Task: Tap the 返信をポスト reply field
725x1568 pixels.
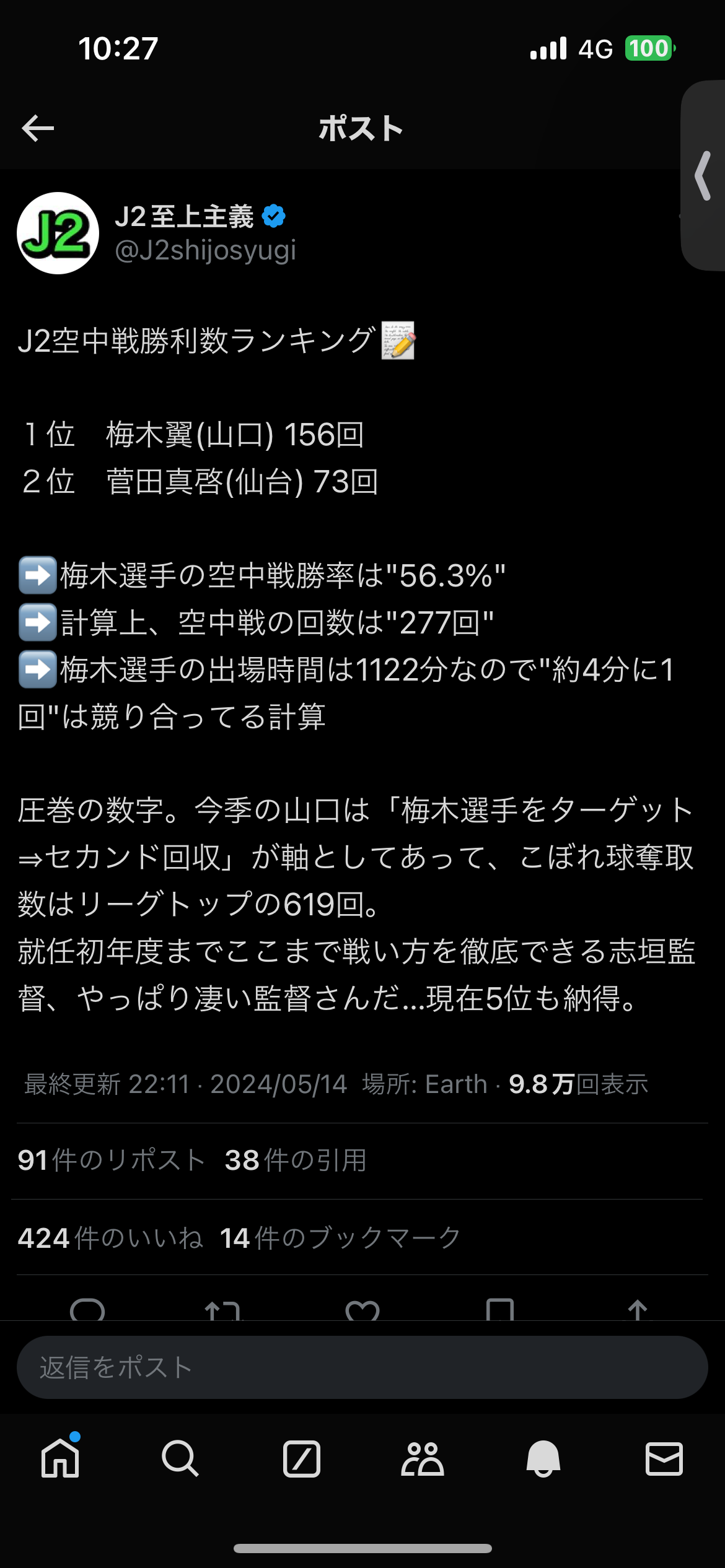Action: coord(362,1367)
